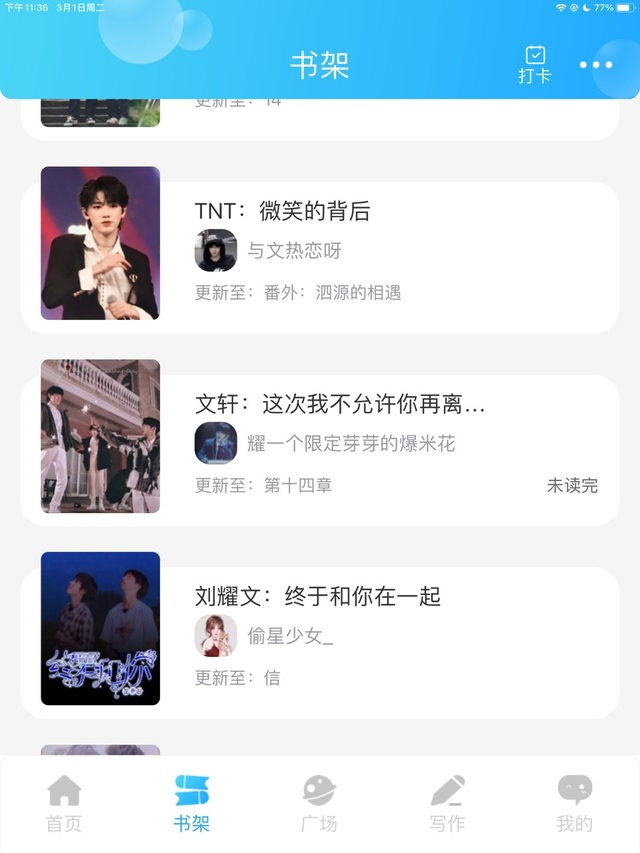Open 文轩：这次我不允许你再离…
This screenshot has height=853, width=640.
340,404
